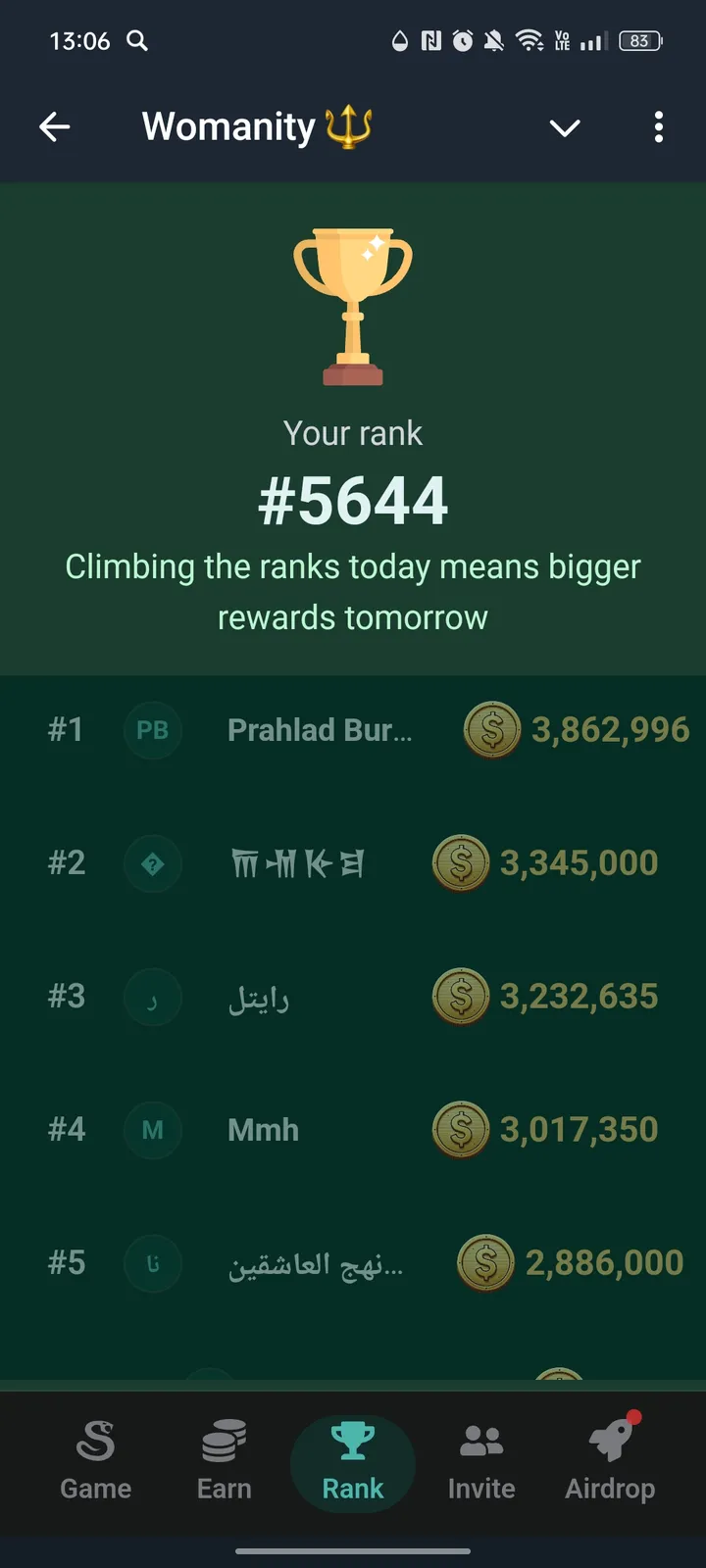Screen dimensions: 706x1568
Task: Go back using the arrow icon
Action: coord(55,126)
